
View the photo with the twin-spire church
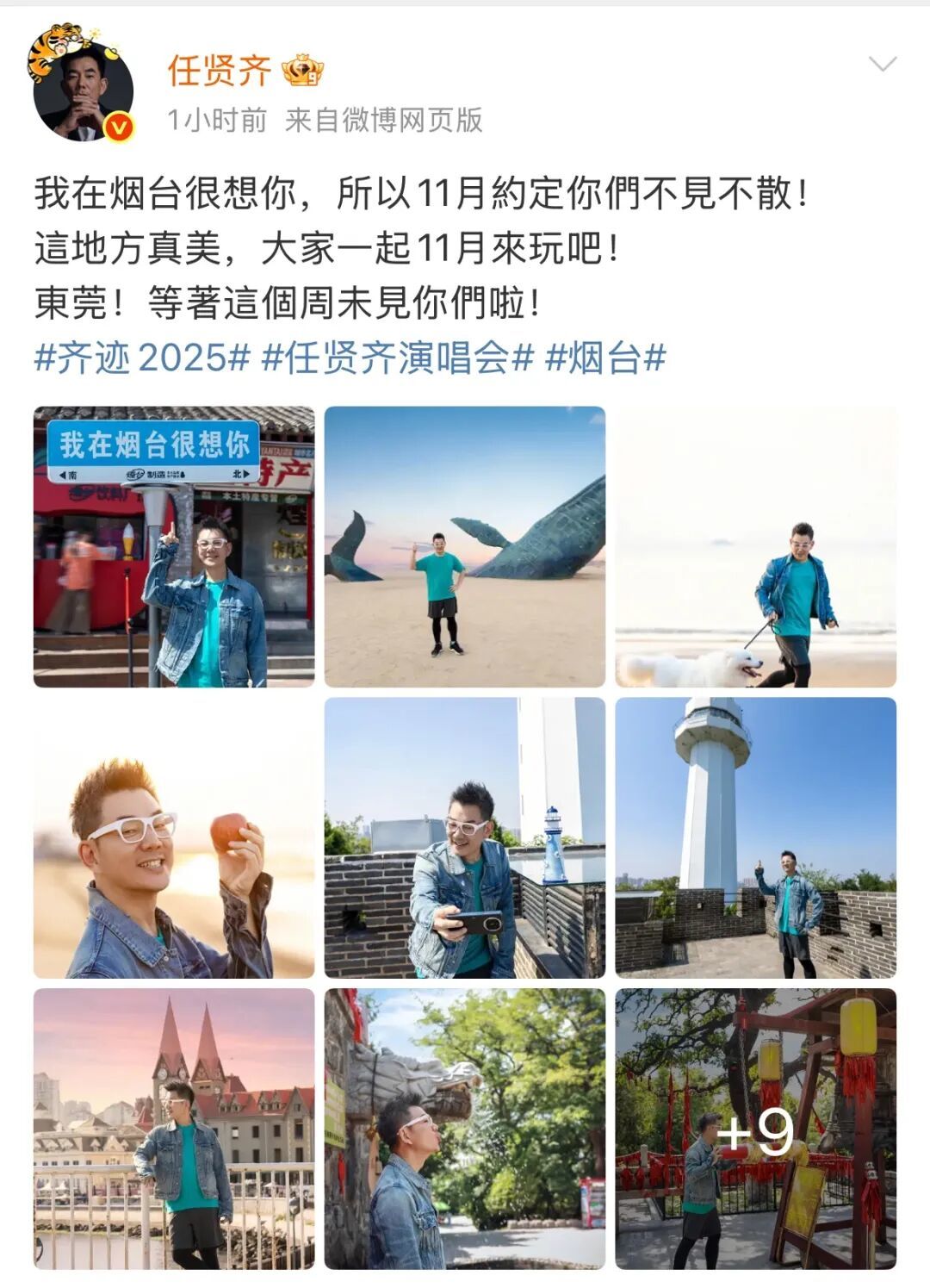[174, 1129]
